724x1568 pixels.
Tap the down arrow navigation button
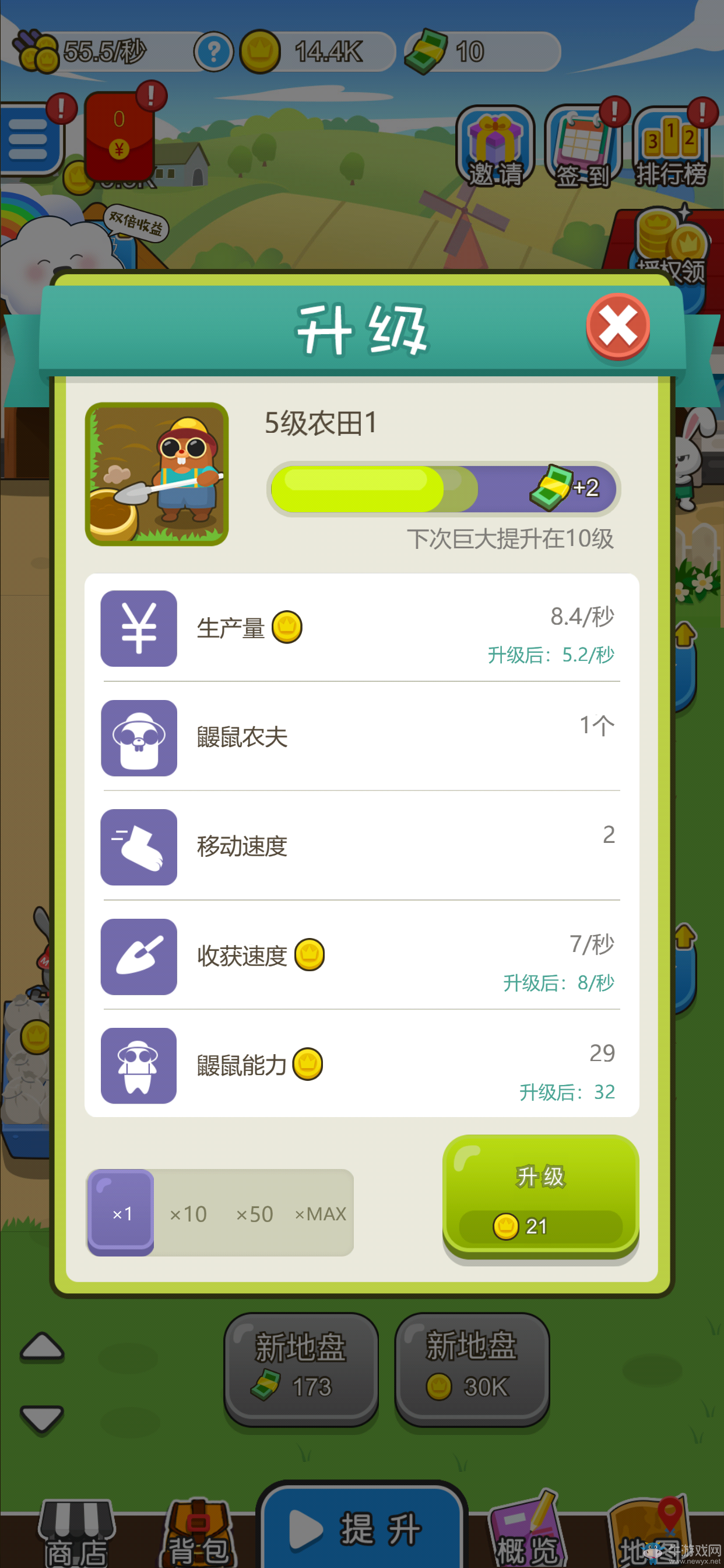pos(42,1418)
